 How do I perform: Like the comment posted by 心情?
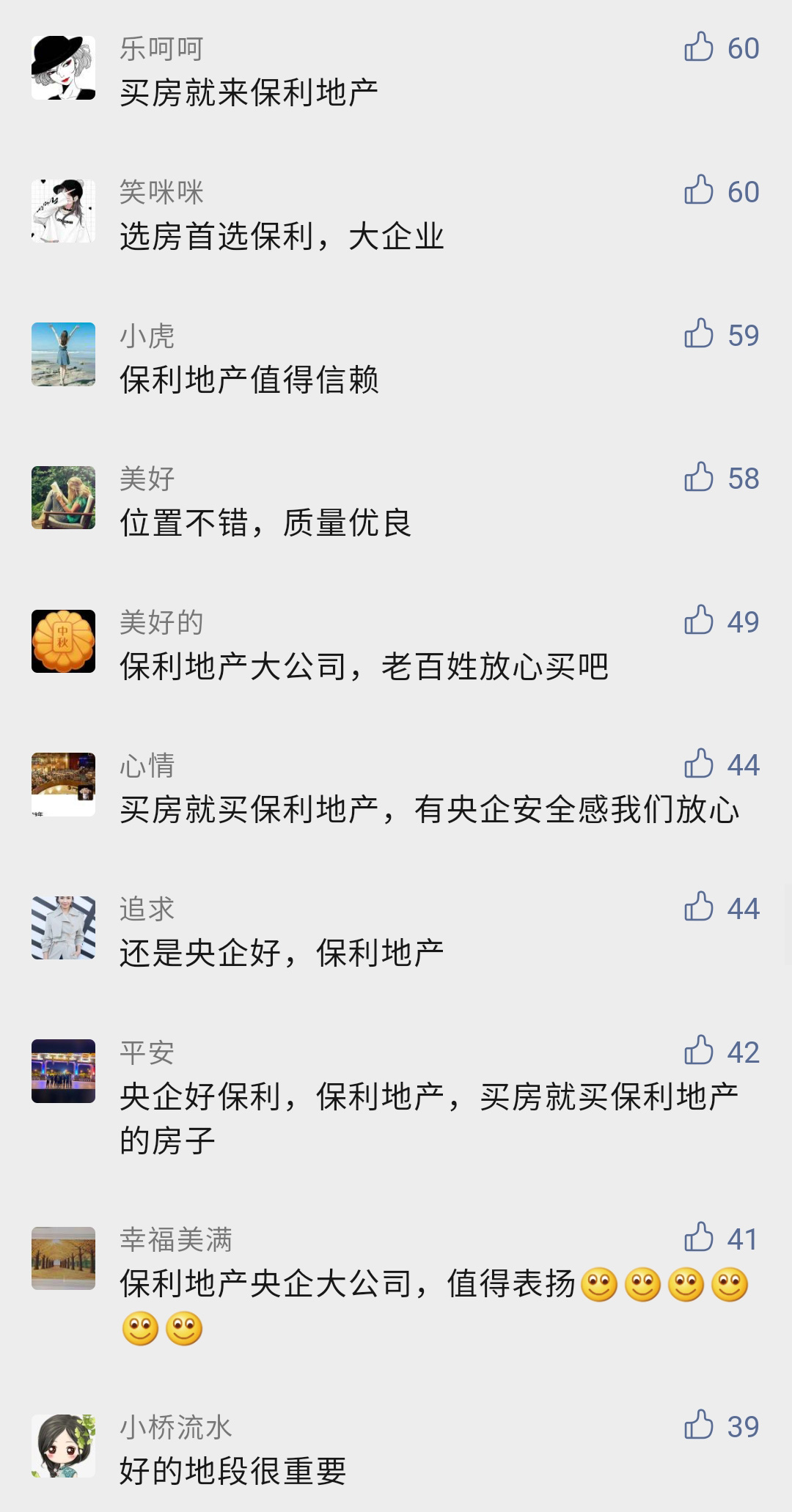tap(699, 764)
